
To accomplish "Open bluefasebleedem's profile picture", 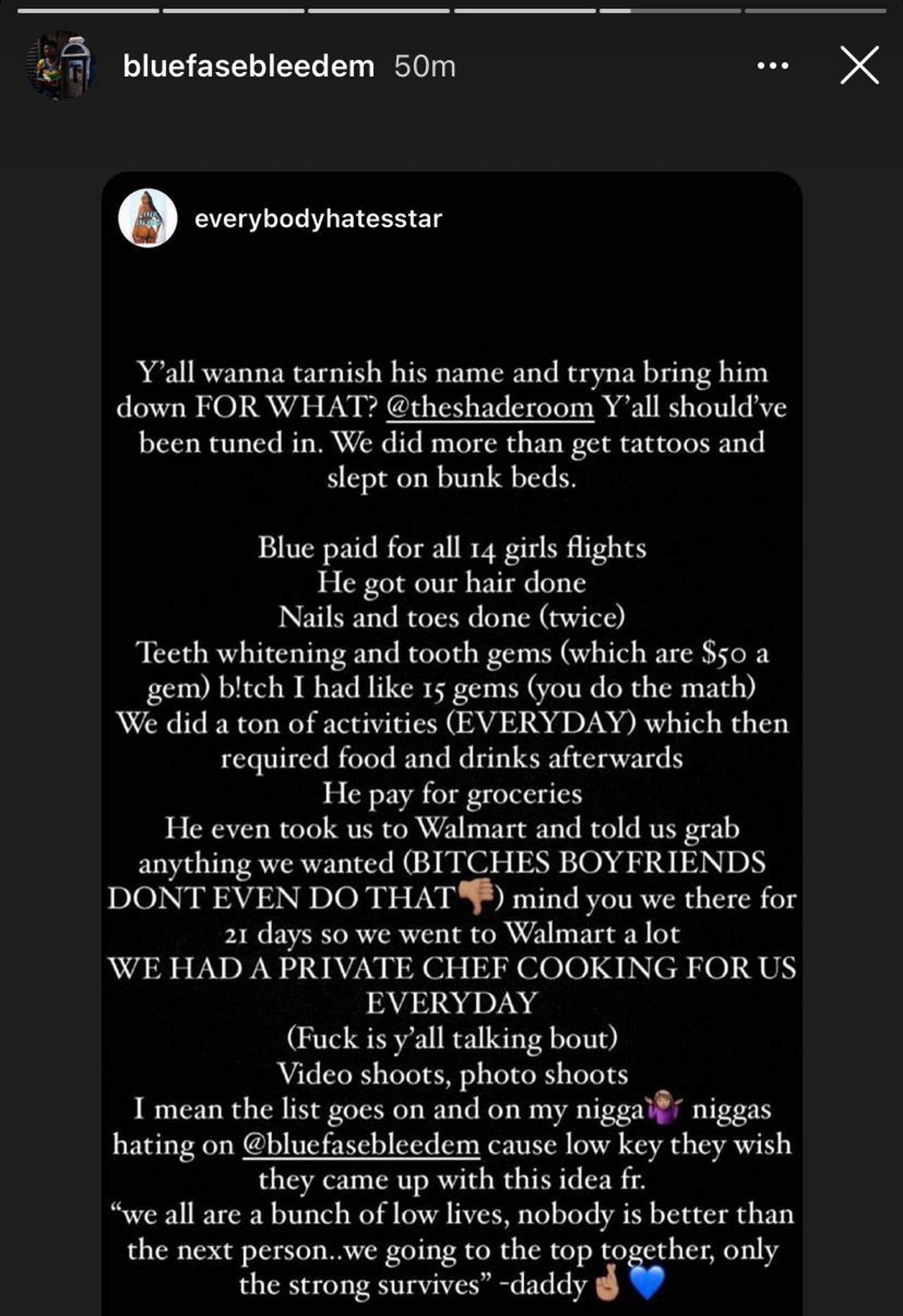I will point(61,65).
